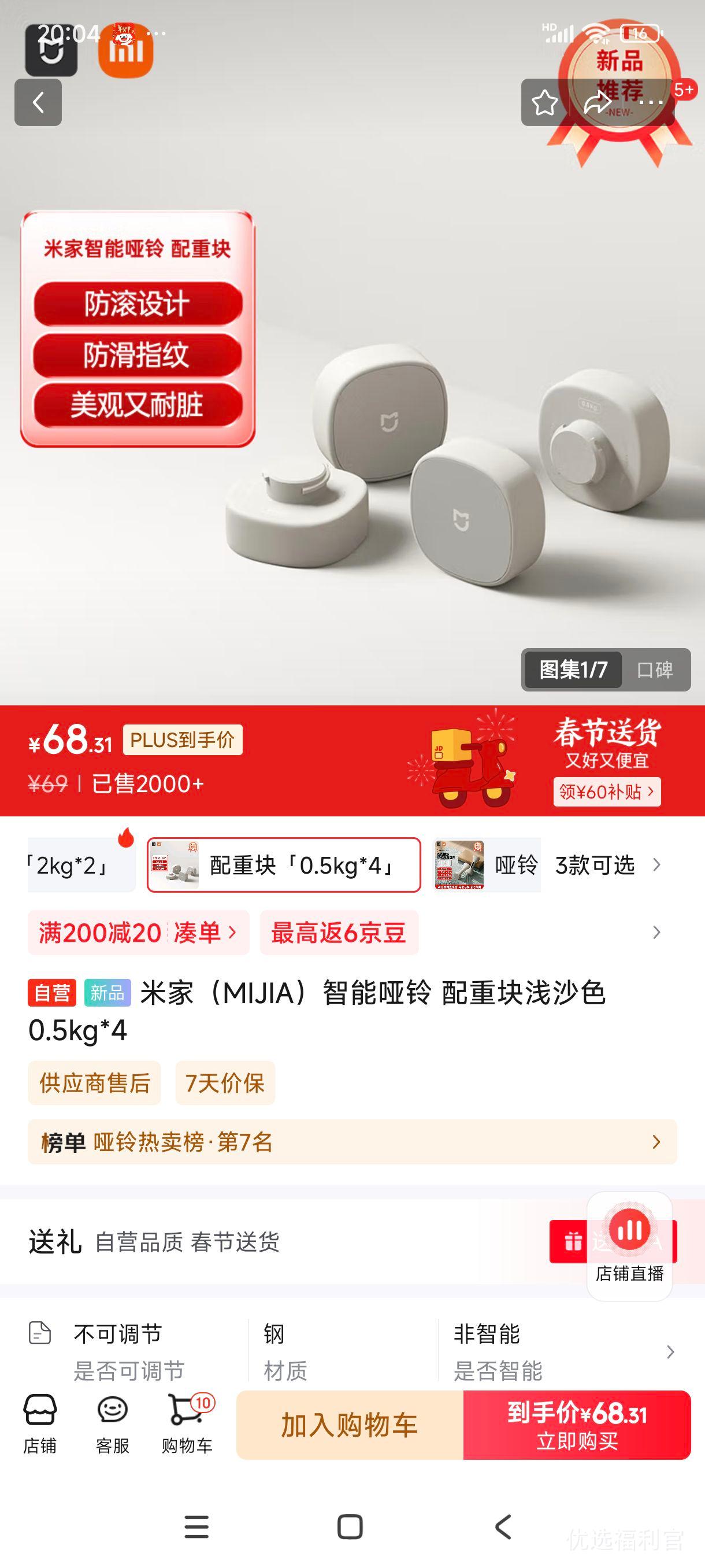Share this product page

point(598,102)
